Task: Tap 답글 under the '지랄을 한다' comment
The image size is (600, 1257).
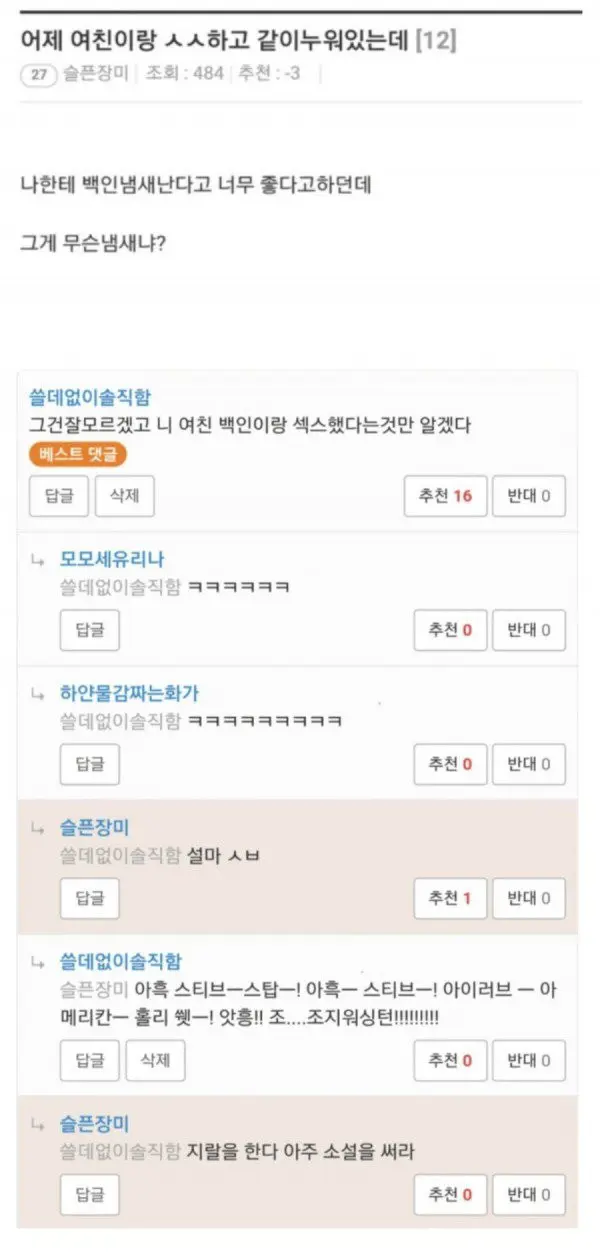Action: [90, 1194]
